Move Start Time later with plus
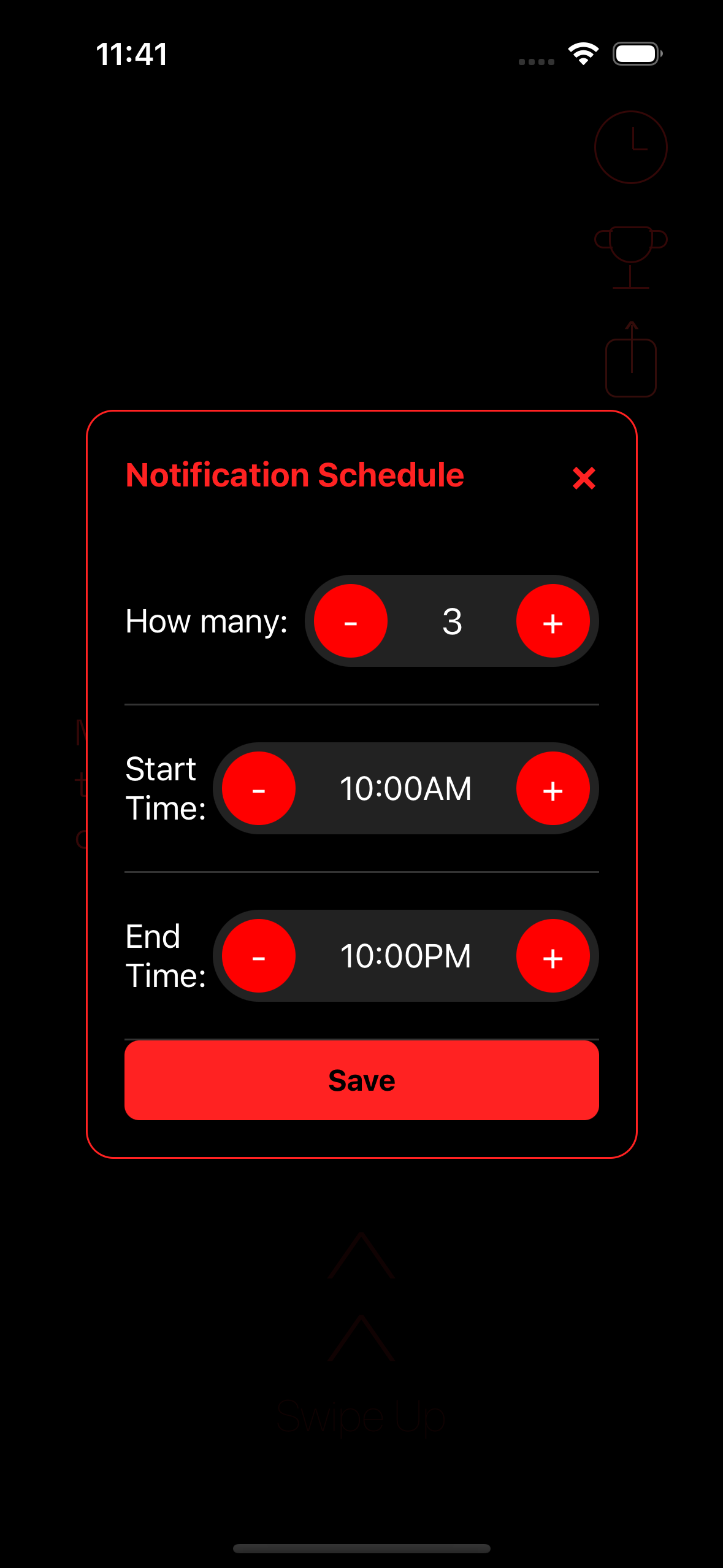The height and width of the screenshot is (1568, 723). [553, 788]
